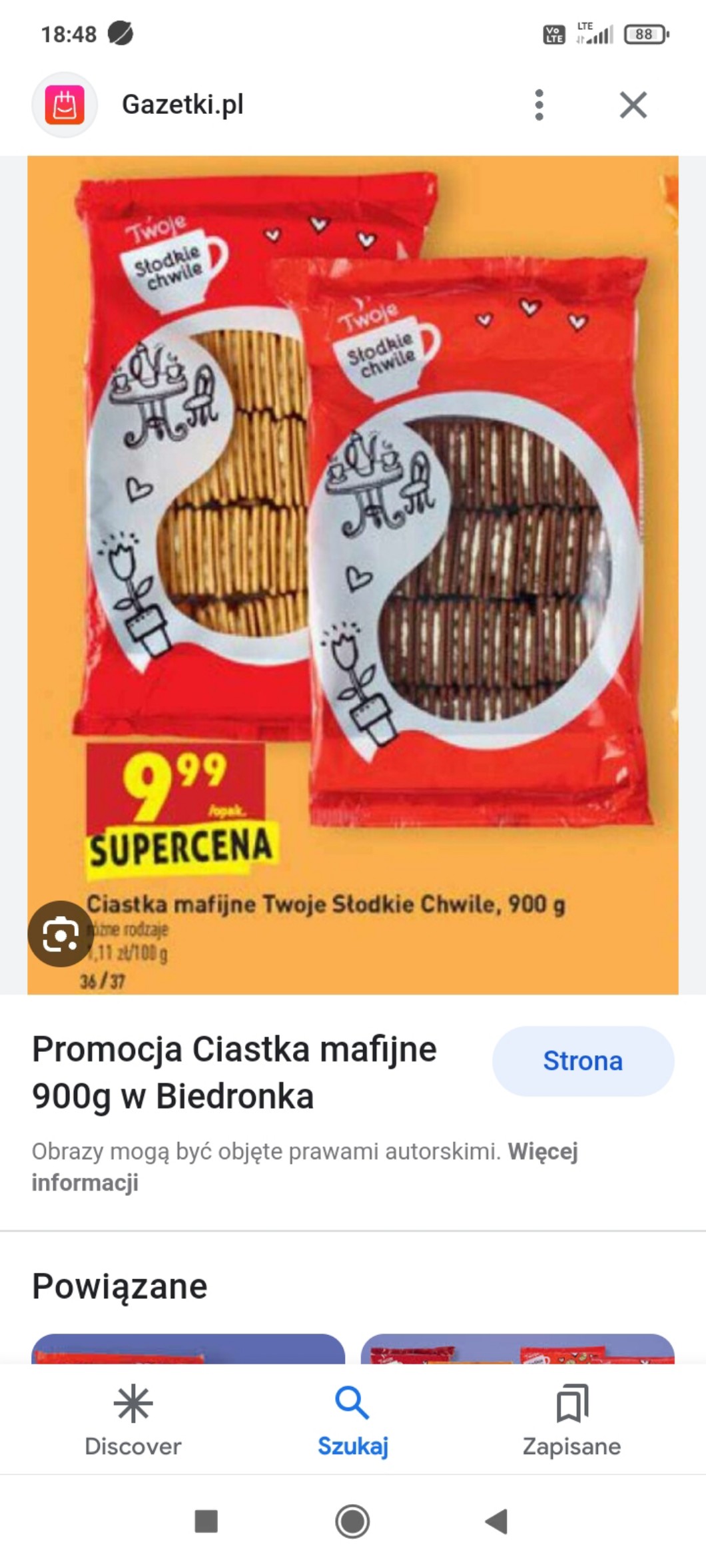
Task: Go to the home screen
Action: pyautogui.click(x=352, y=1521)
